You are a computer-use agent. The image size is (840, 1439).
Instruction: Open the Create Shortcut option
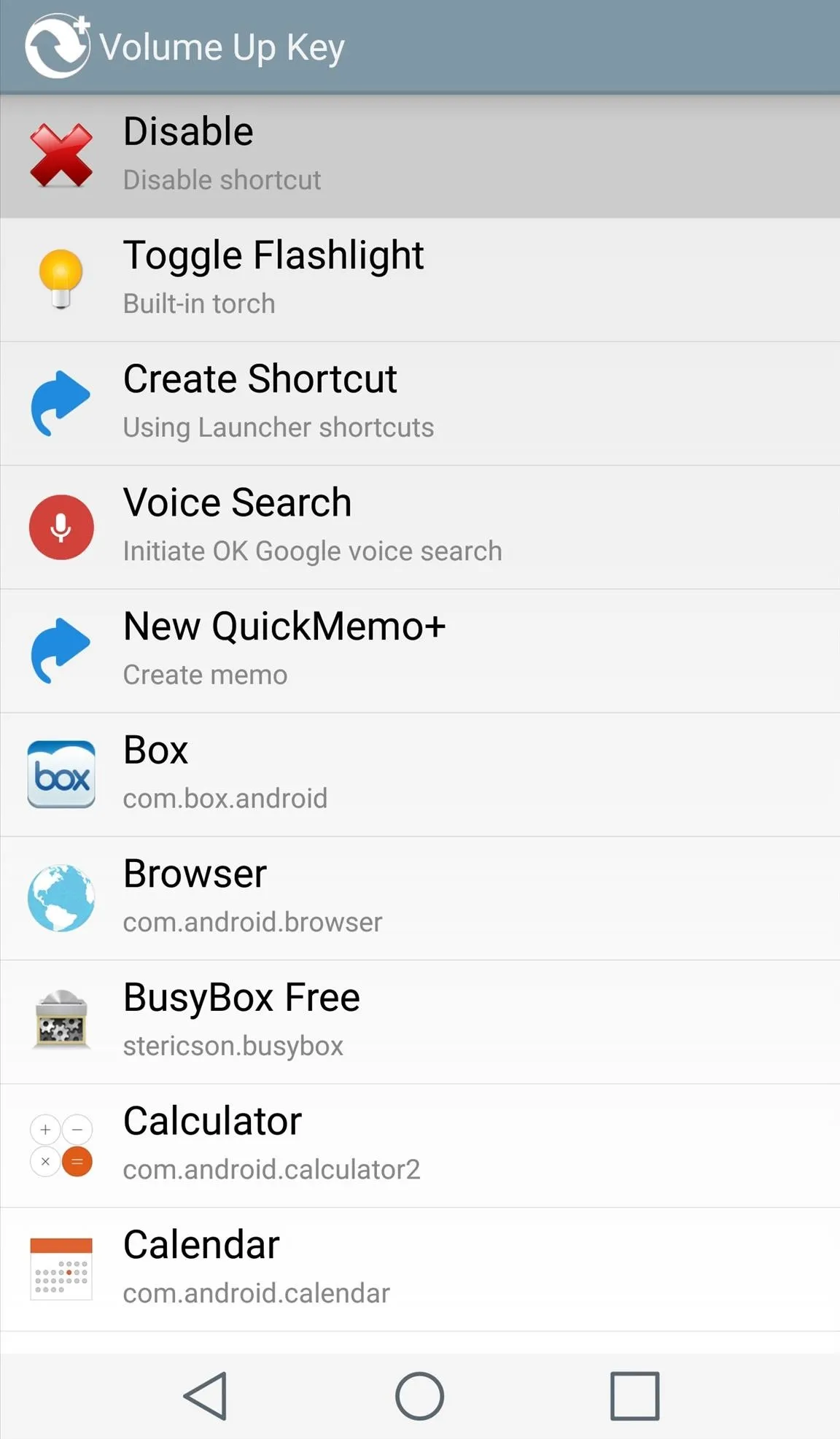coord(420,404)
